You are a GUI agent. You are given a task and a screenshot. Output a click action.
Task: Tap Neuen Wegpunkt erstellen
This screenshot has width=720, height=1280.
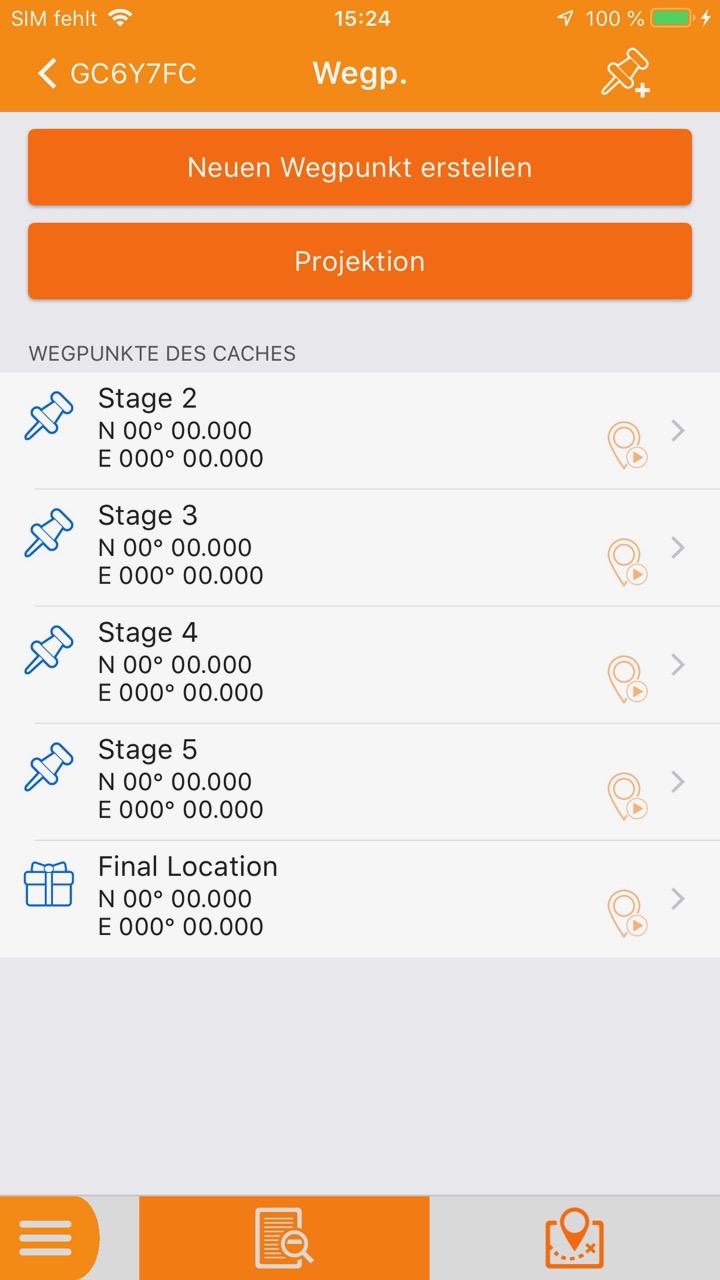[x=360, y=167]
